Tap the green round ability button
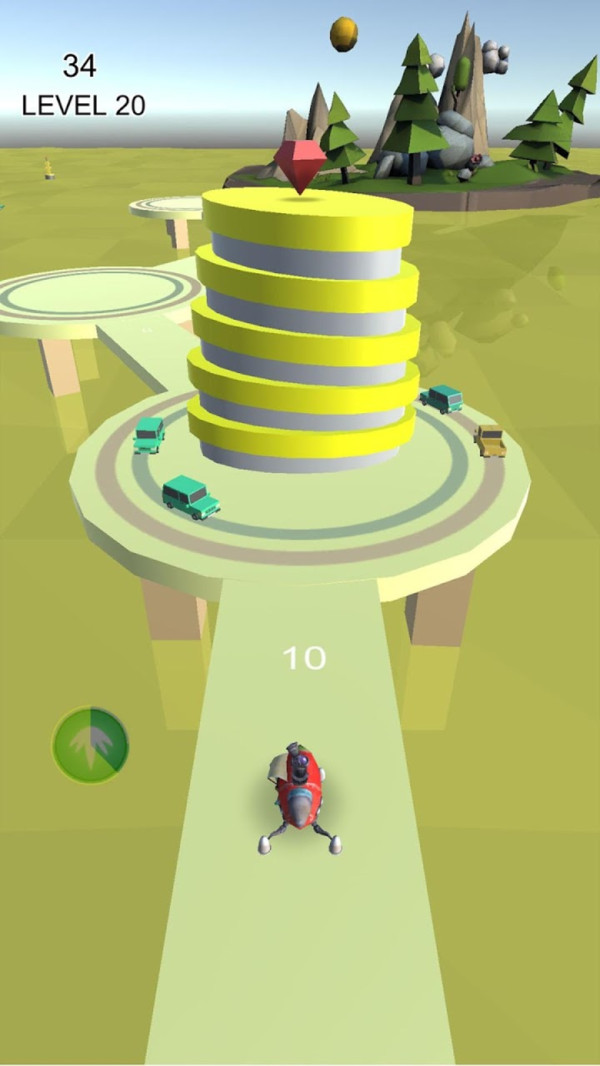This screenshot has height=1066, width=600. pyautogui.click(x=90, y=744)
